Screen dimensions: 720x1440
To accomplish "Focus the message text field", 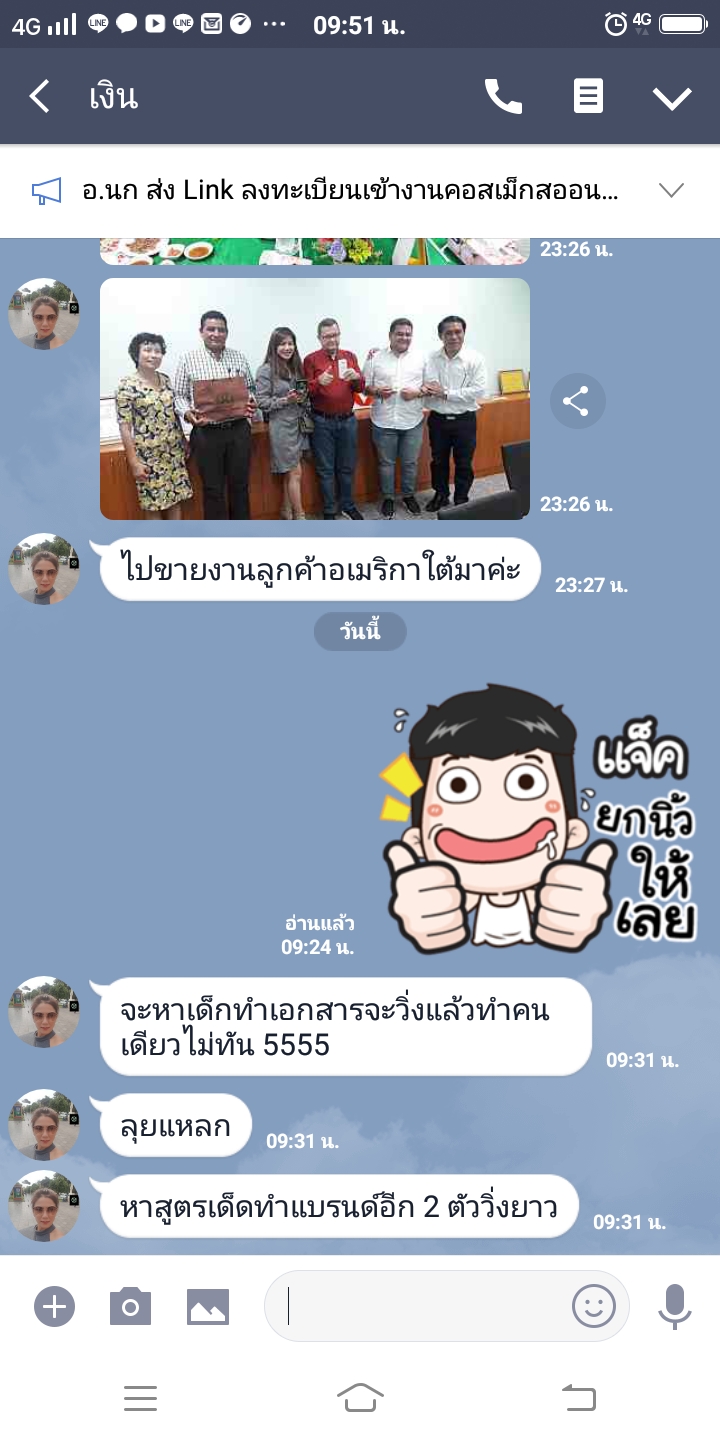I will 420,1306.
